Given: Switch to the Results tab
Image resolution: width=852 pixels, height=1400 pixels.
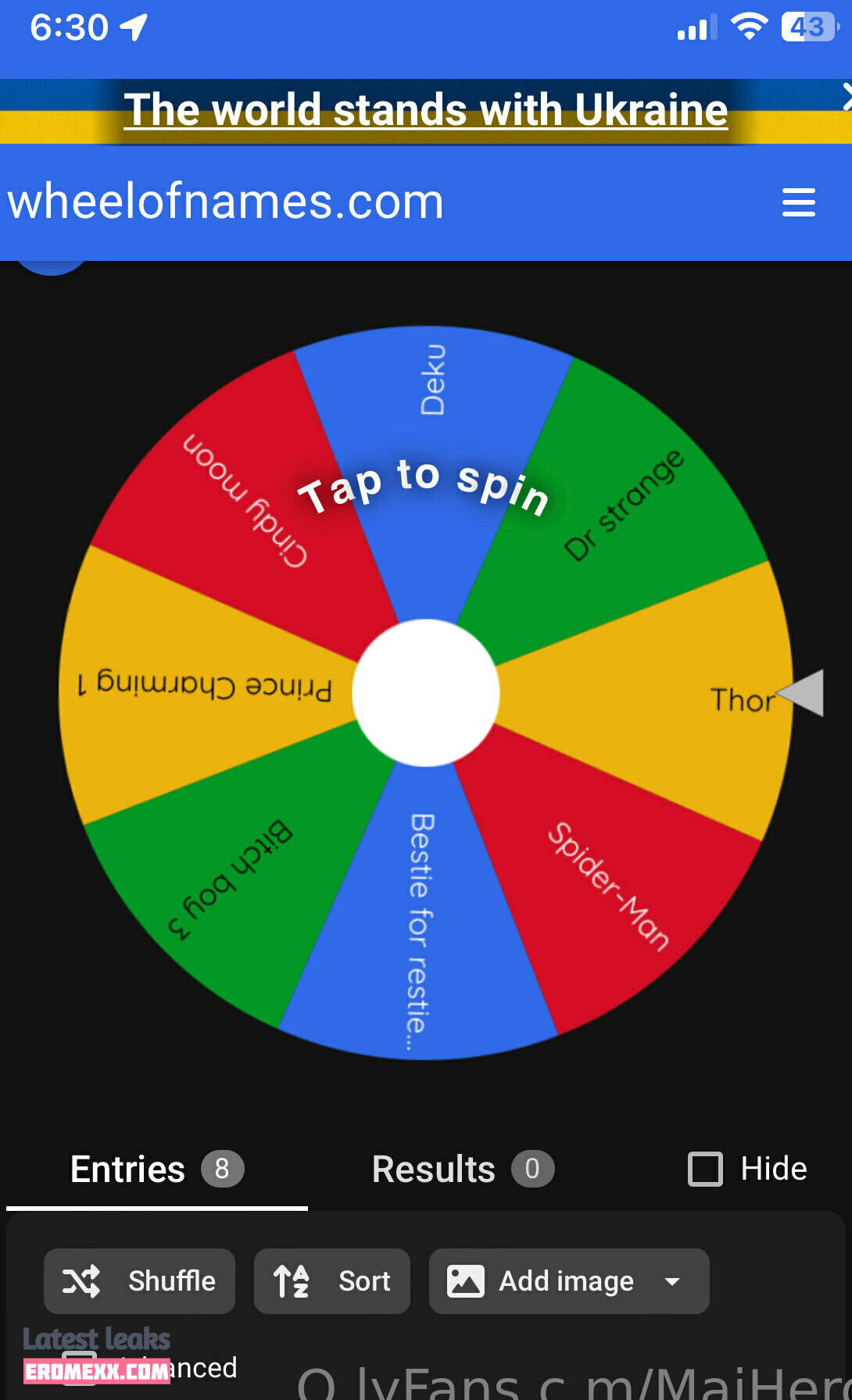Looking at the screenshot, I should 462,1170.
